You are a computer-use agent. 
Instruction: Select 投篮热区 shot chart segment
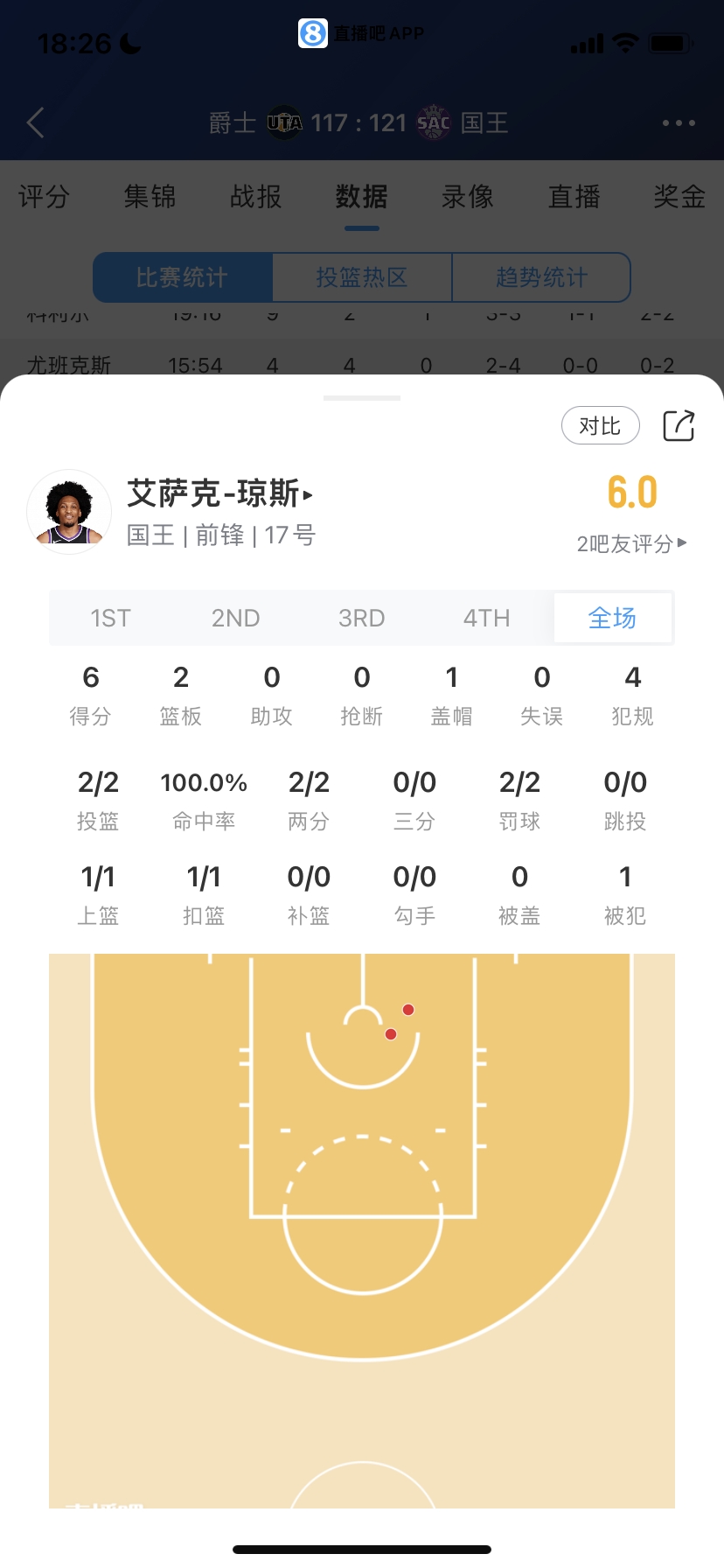(362, 277)
